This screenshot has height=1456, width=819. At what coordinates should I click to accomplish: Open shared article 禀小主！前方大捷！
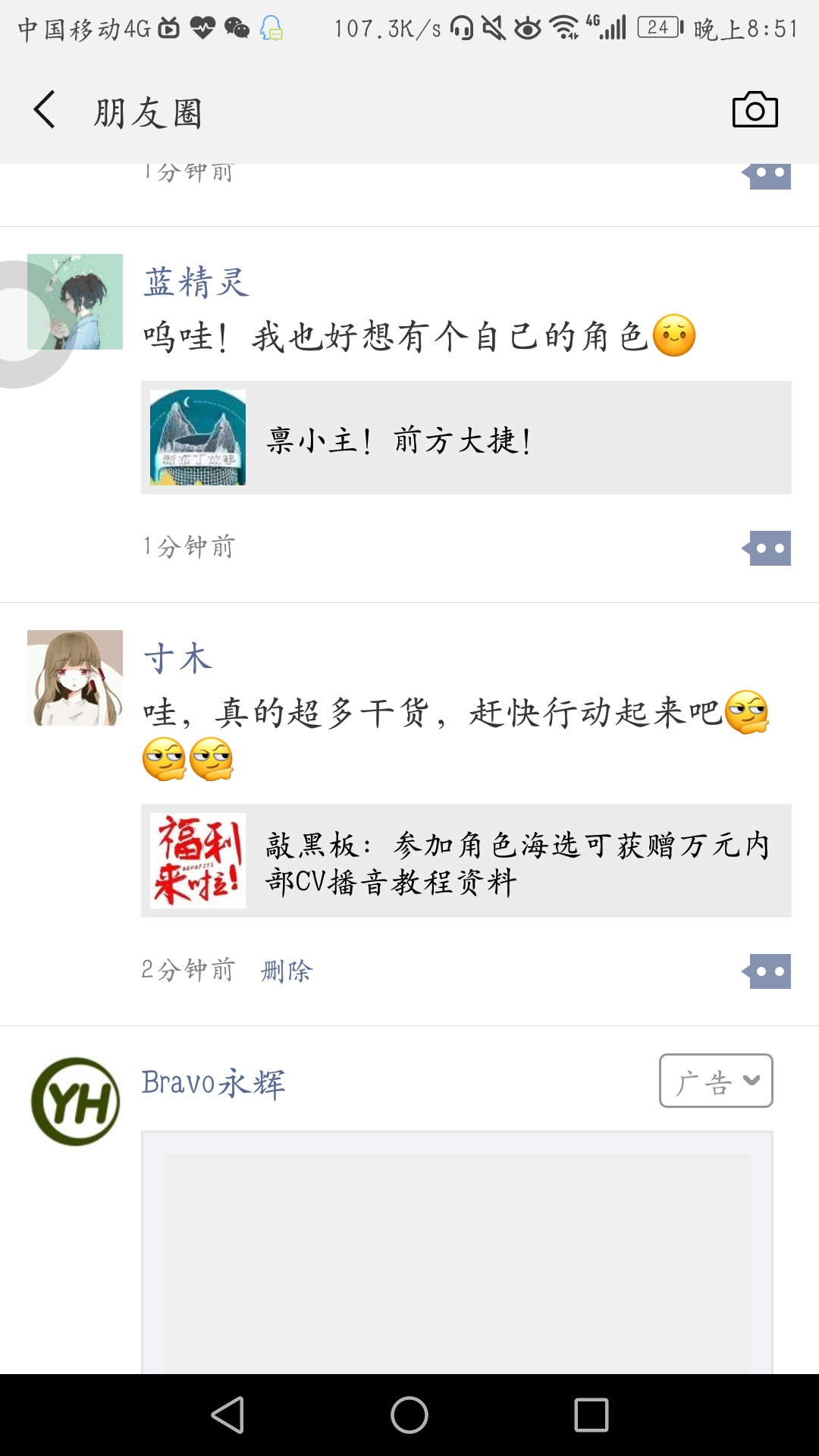click(x=466, y=438)
